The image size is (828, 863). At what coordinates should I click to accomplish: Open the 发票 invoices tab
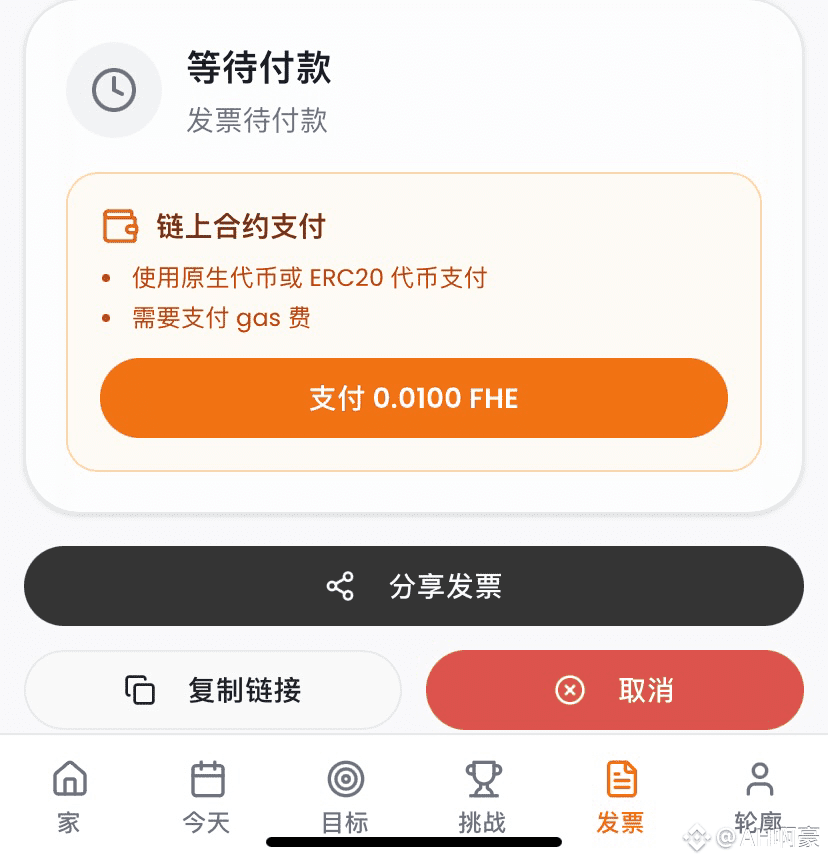pos(621,796)
